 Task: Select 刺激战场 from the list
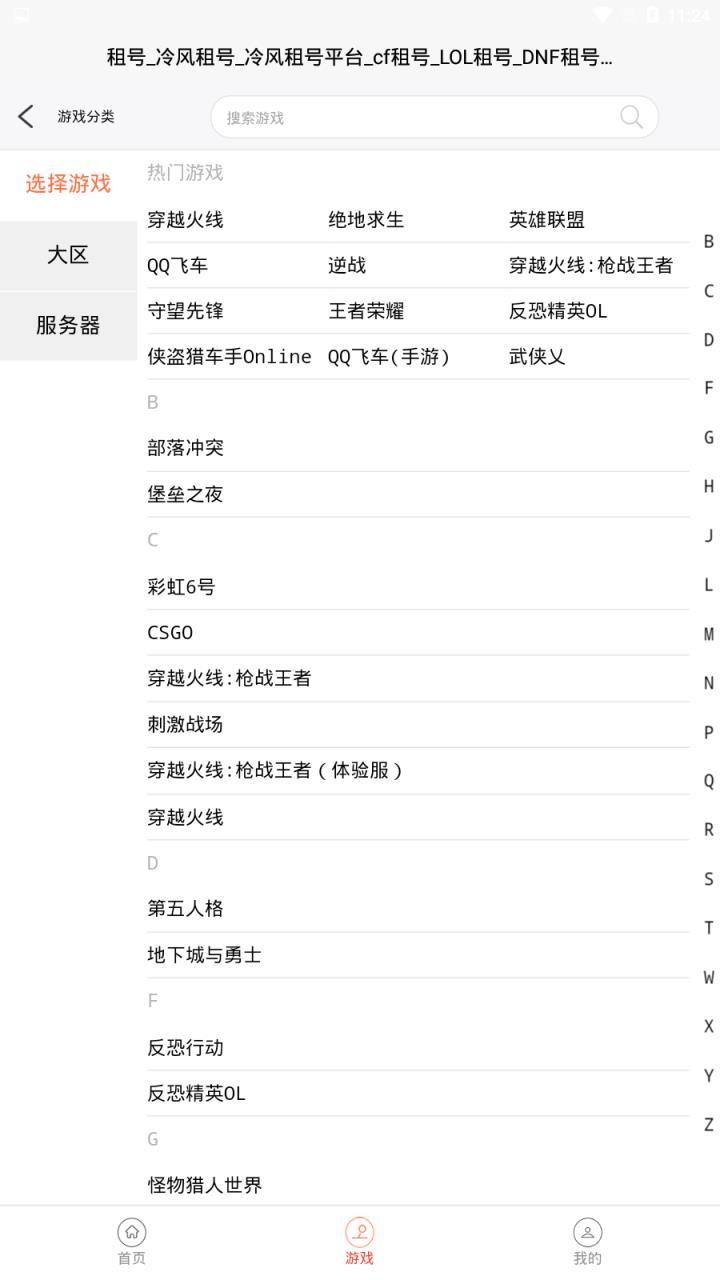click(185, 724)
